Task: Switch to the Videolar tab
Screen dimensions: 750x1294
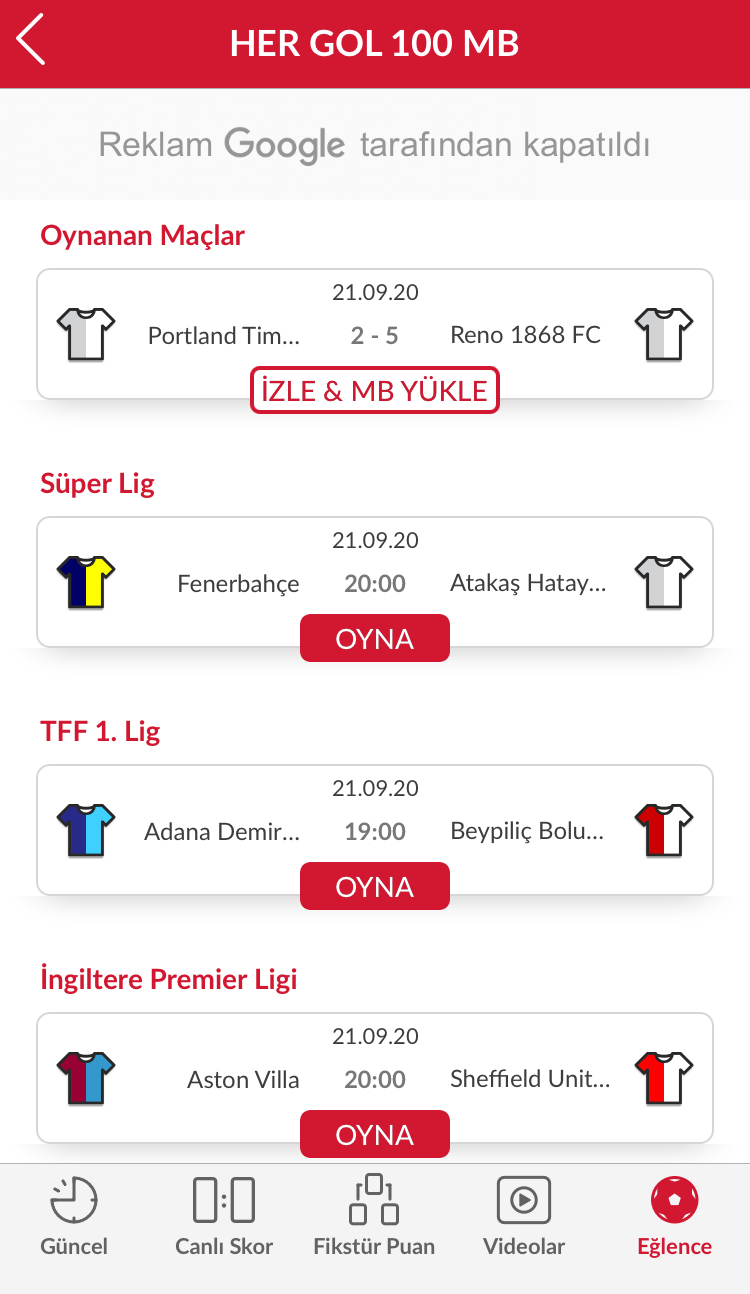Action: (524, 1217)
